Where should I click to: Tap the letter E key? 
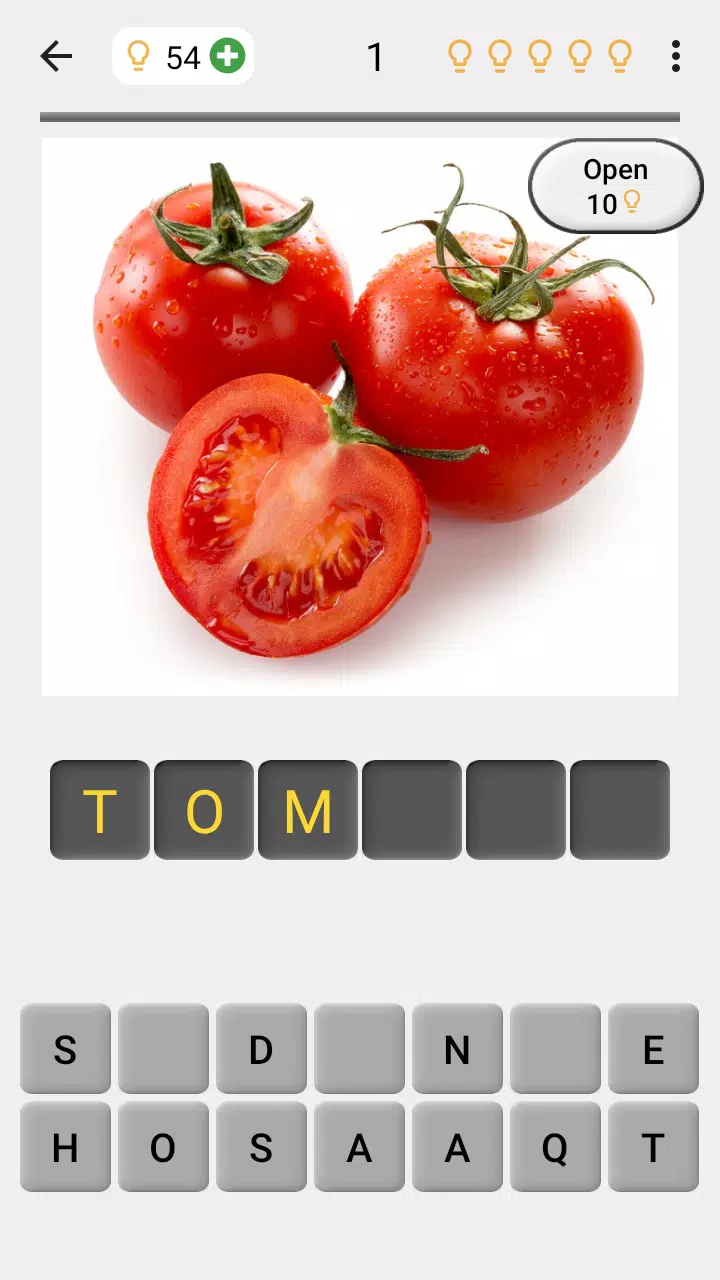[653, 1050]
